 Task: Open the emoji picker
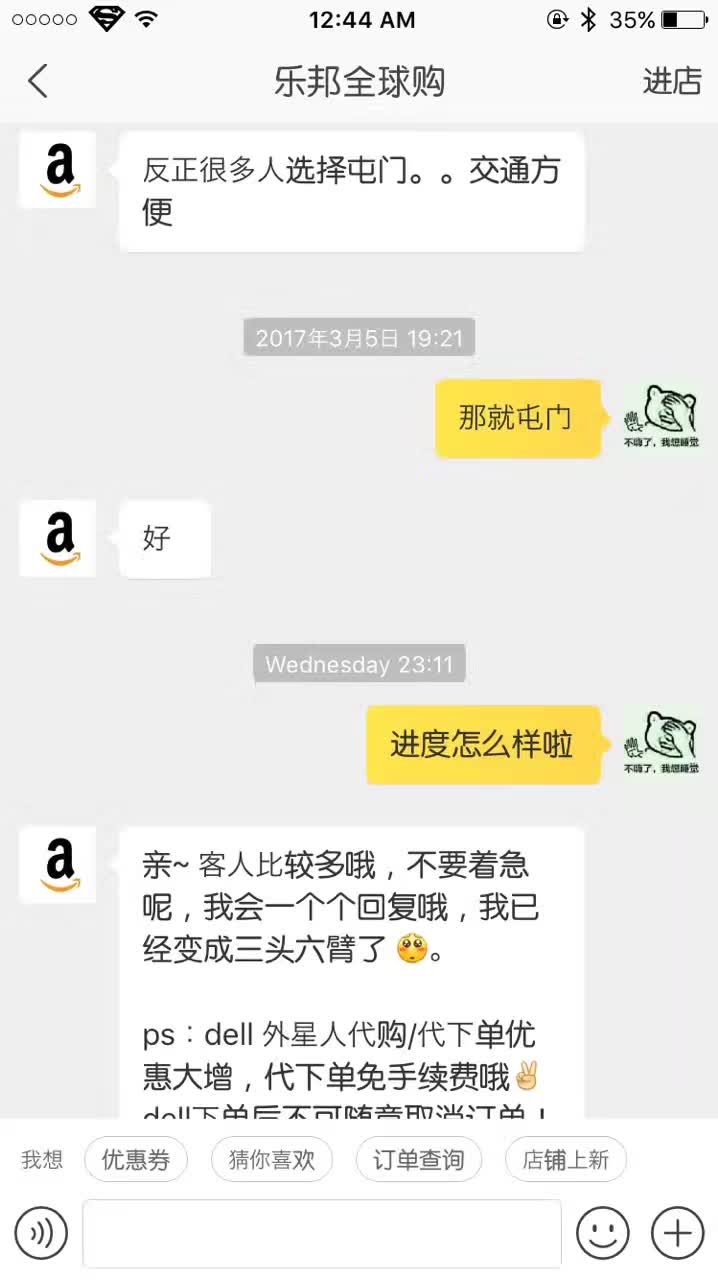click(x=603, y=1233)
